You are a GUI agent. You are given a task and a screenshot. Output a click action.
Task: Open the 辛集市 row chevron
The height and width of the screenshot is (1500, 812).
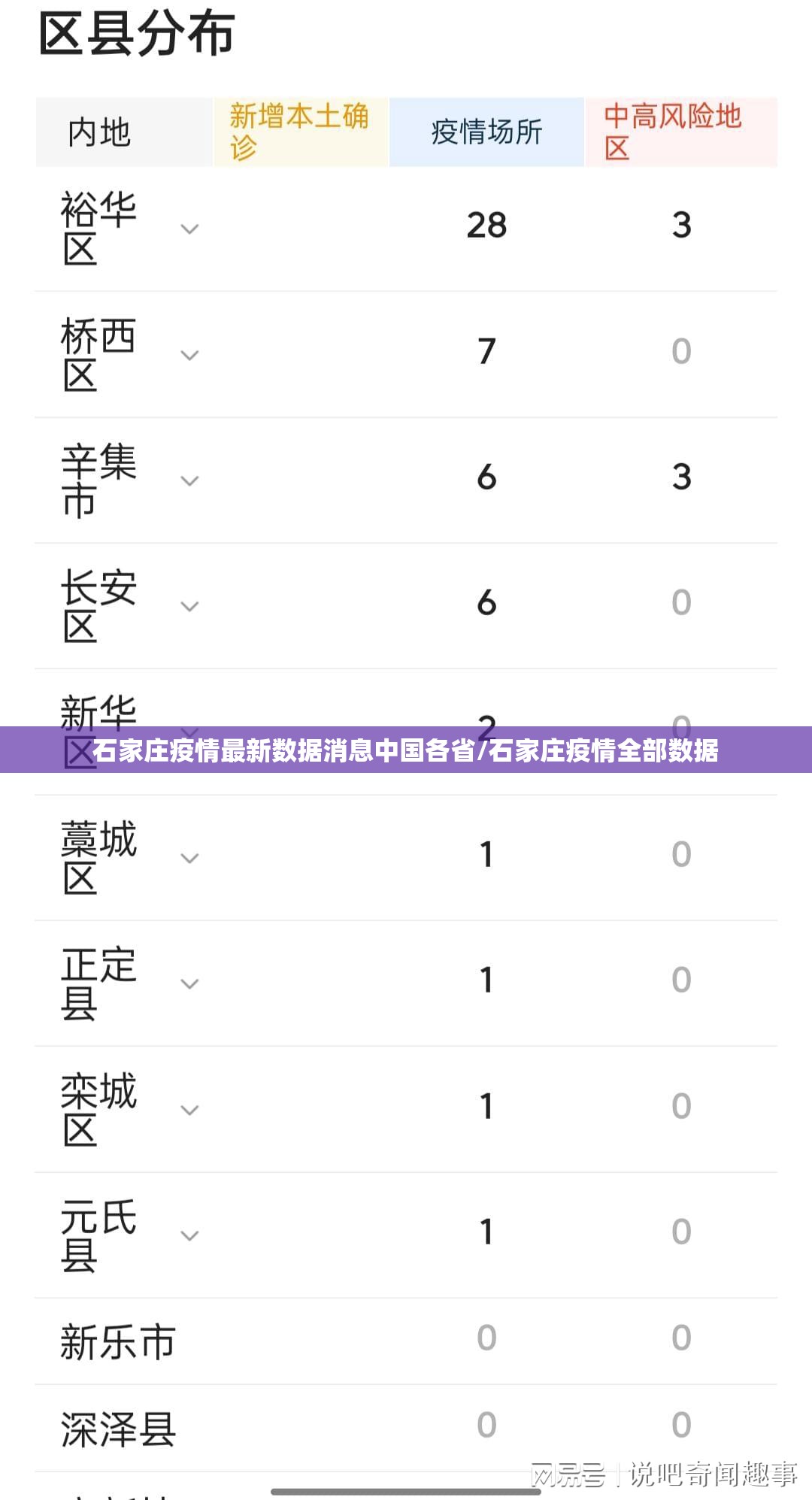click(189, 480)
